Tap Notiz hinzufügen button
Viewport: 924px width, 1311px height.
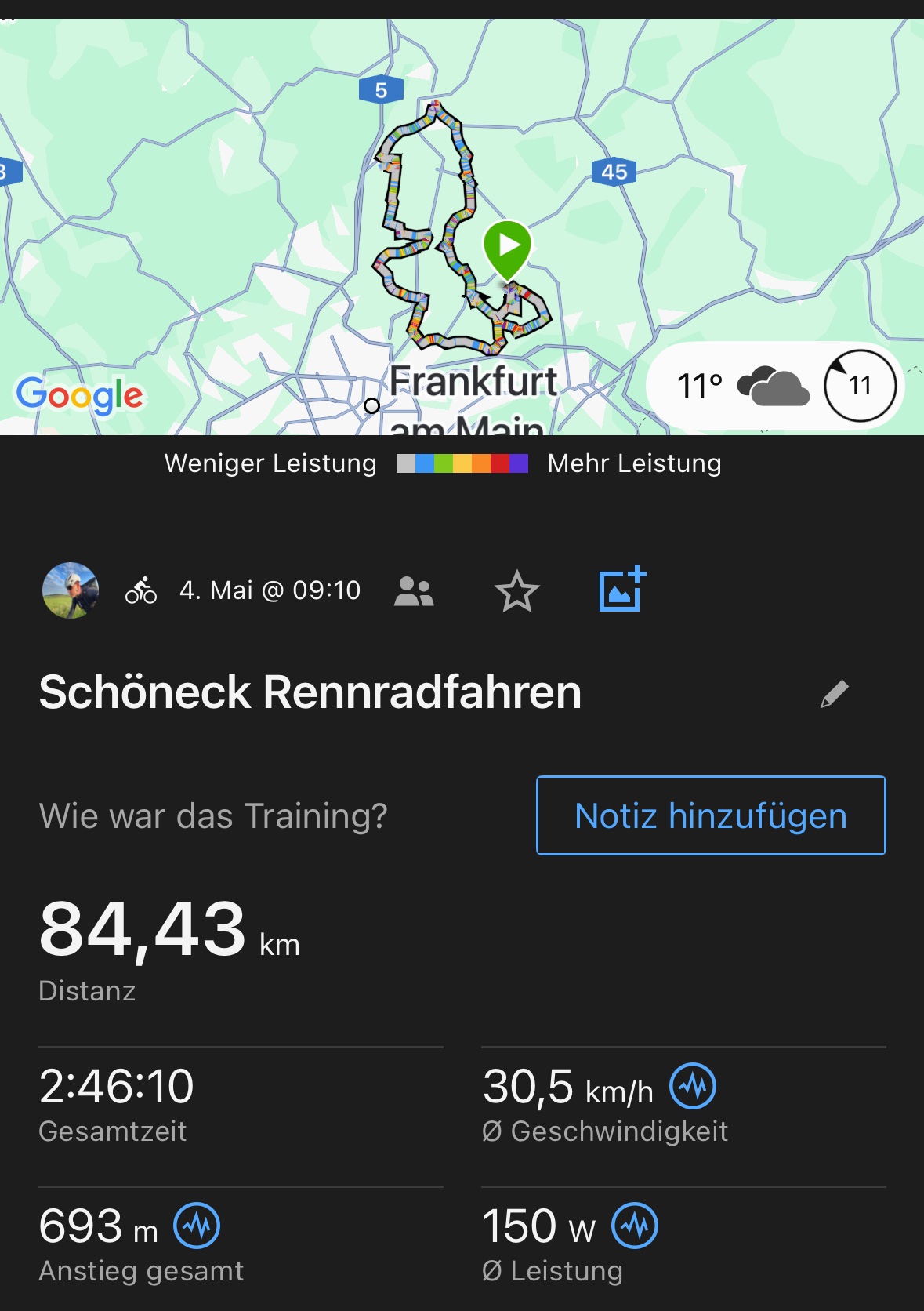tap(711, 815)
